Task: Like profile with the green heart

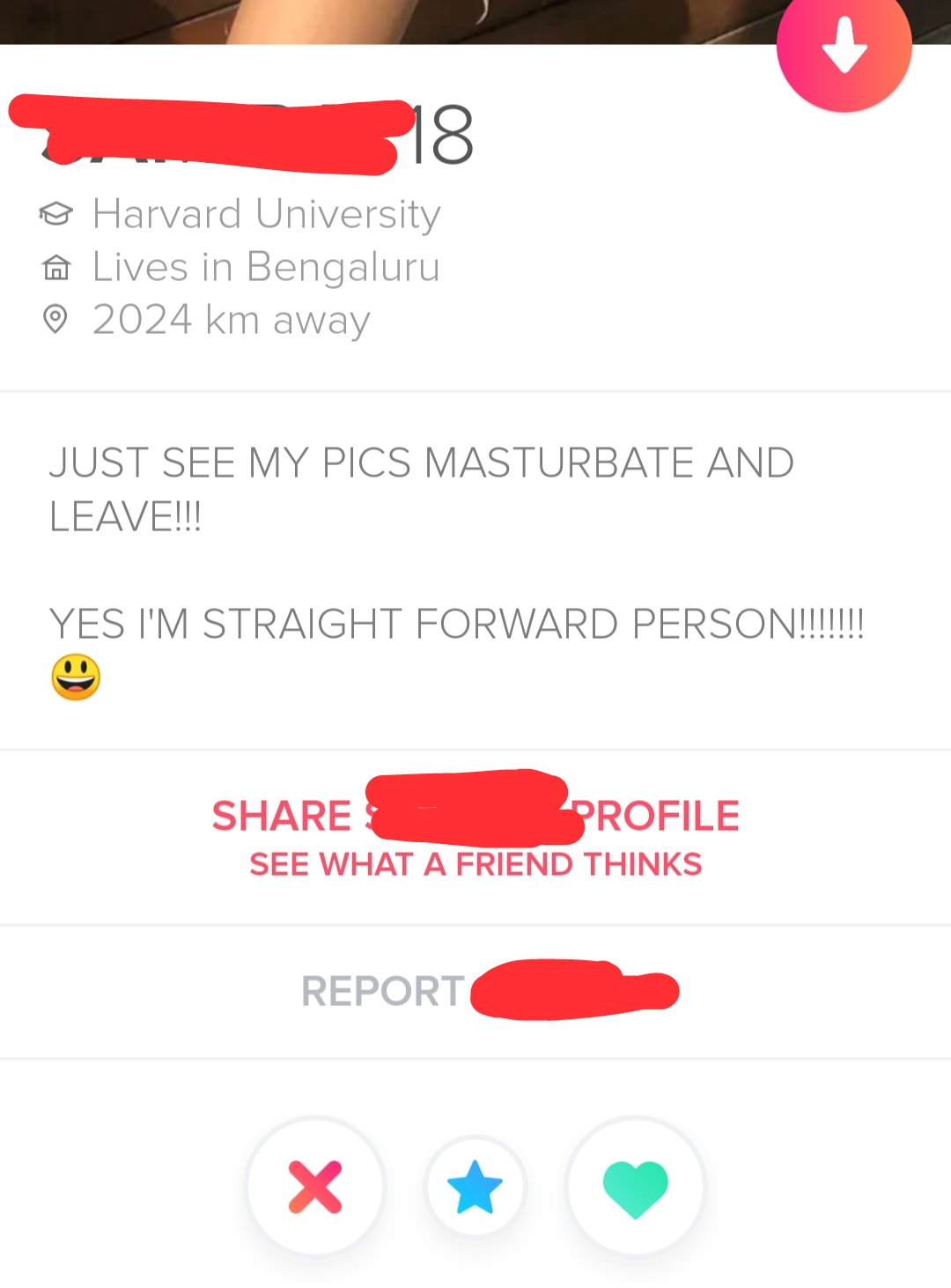Action: [635, 1187]
